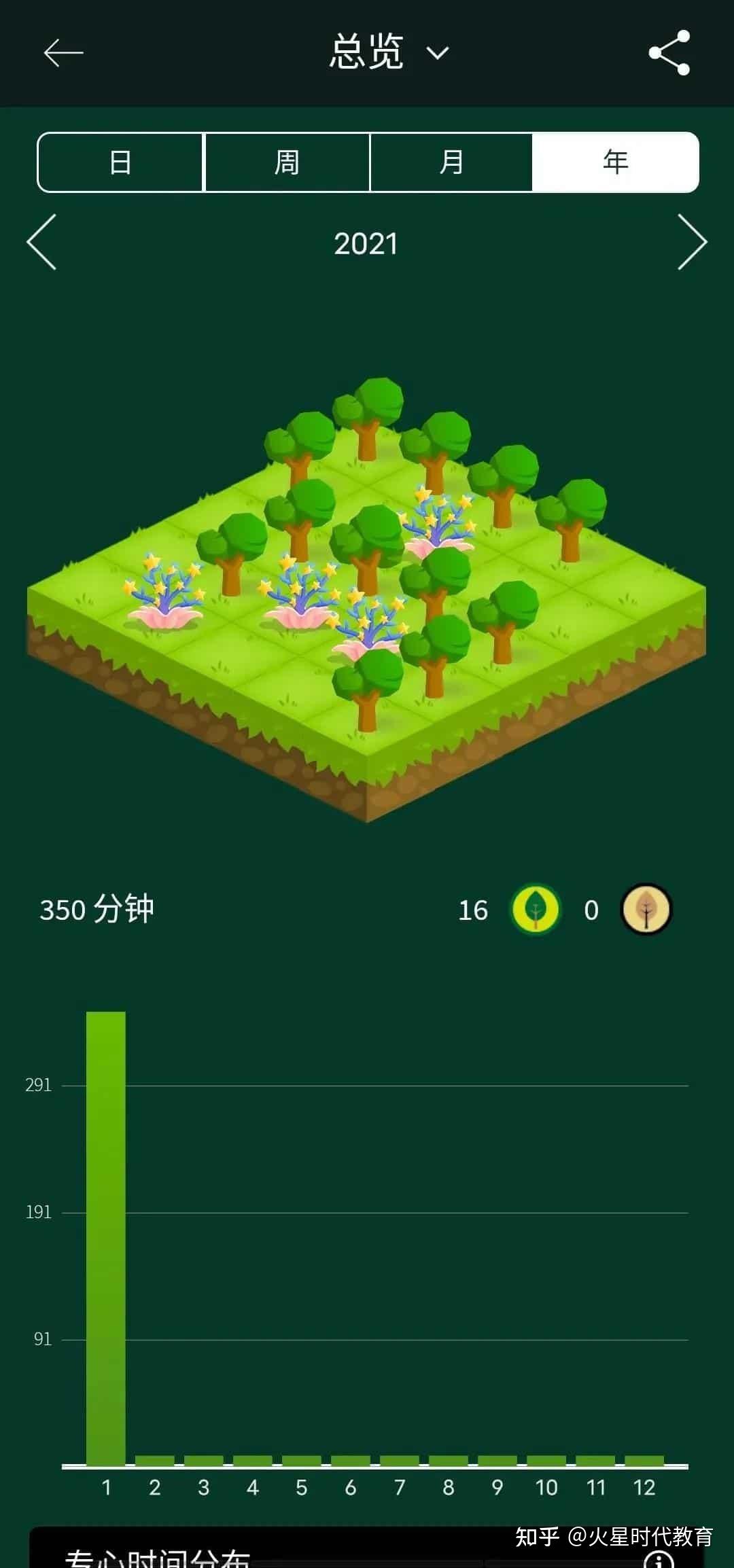Switch to the 月 (month) view
Viewport: 734px width, 1568px height.
[451, 162]
